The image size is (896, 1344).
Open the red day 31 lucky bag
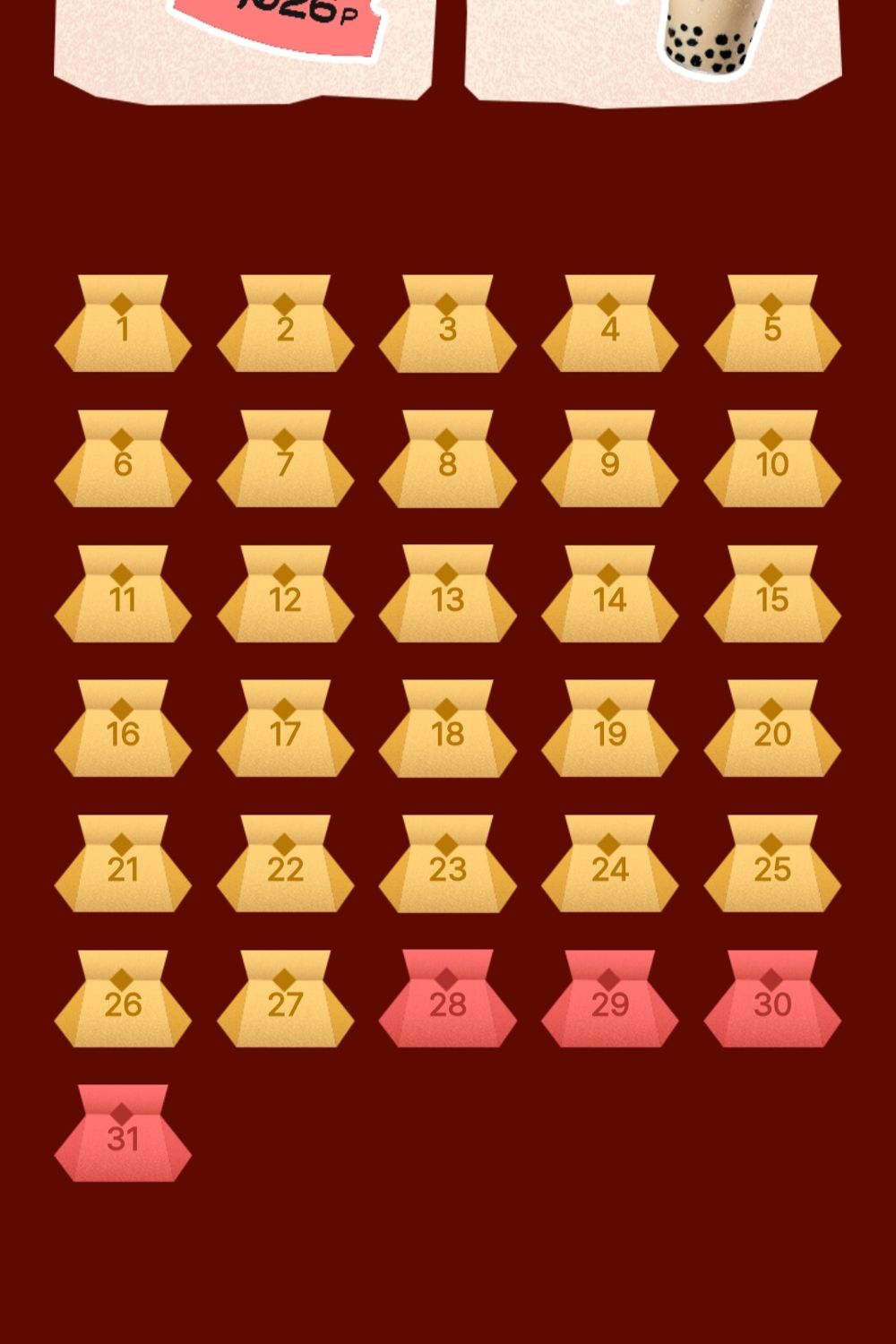(x=123, y=1135)
